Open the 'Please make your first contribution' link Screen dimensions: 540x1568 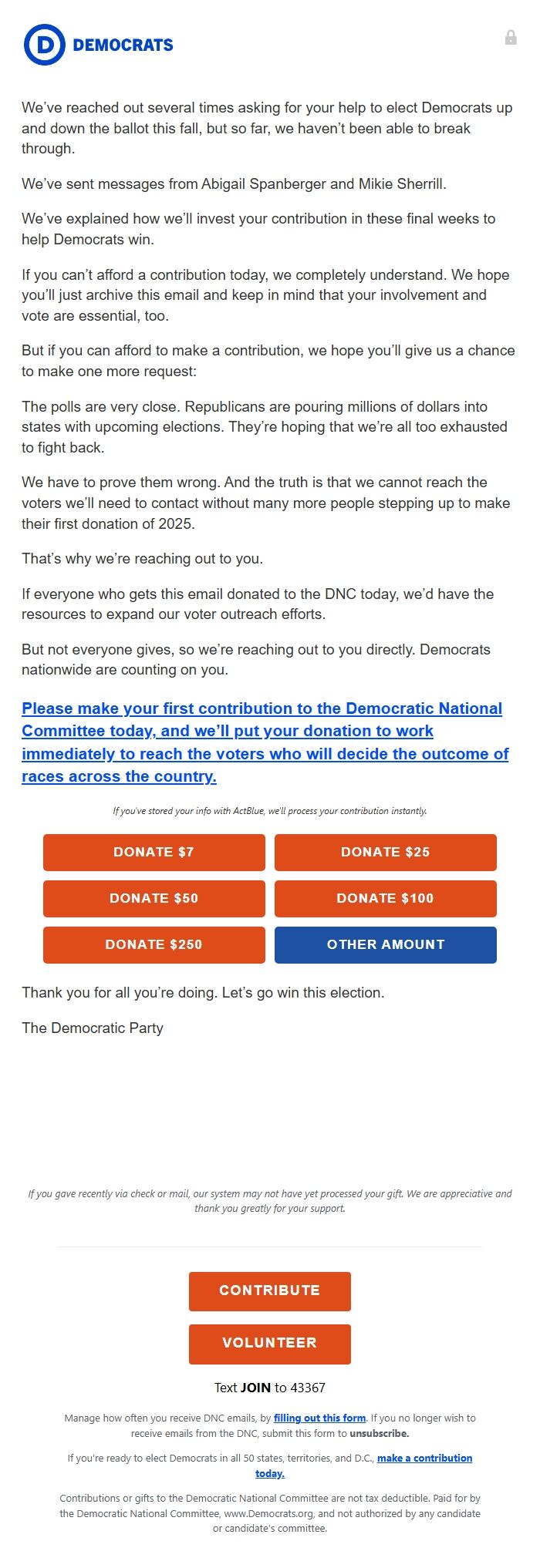(x=262, y=742)
